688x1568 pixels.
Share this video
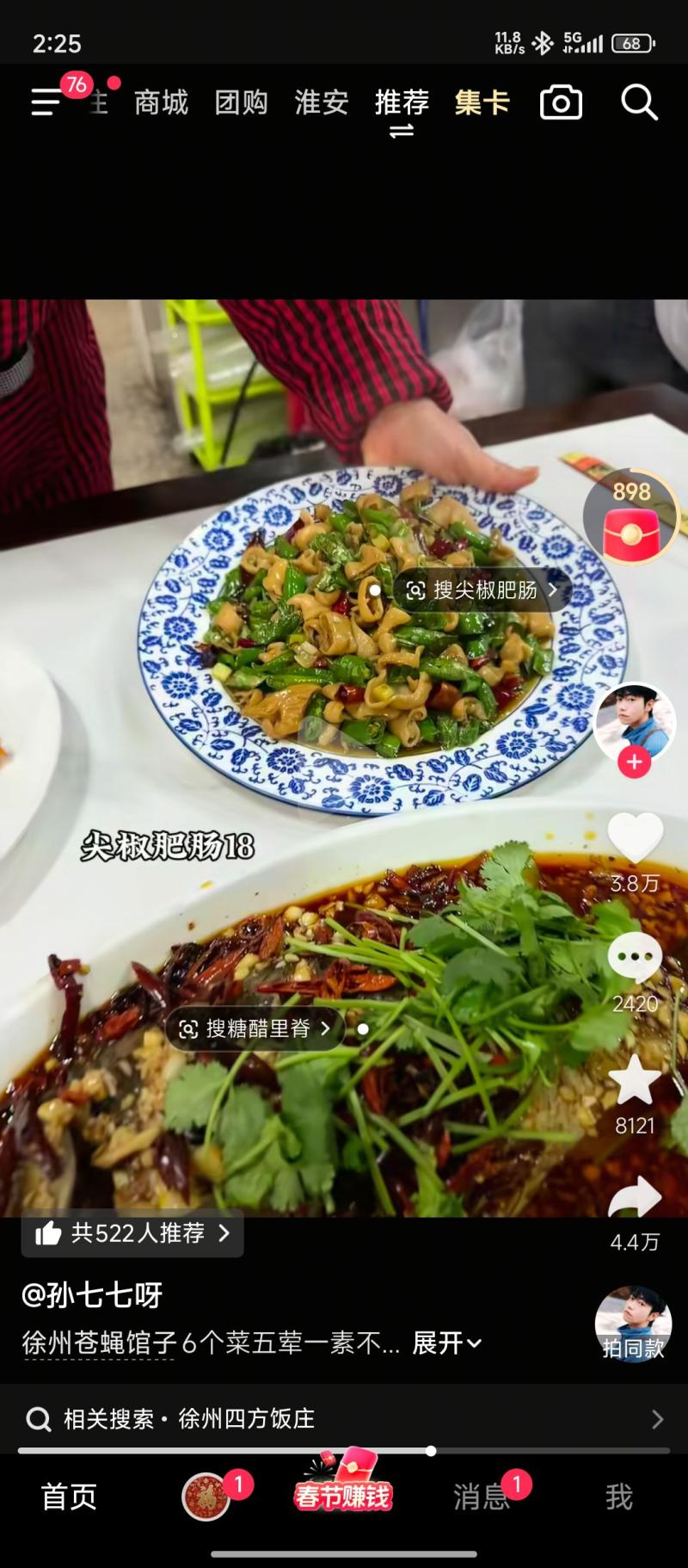pos(635,1200)
